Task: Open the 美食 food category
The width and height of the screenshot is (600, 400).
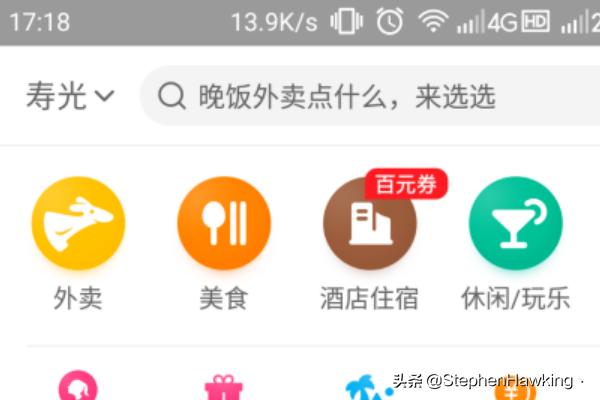Action: pyautogui.click(x=223, y=223)
